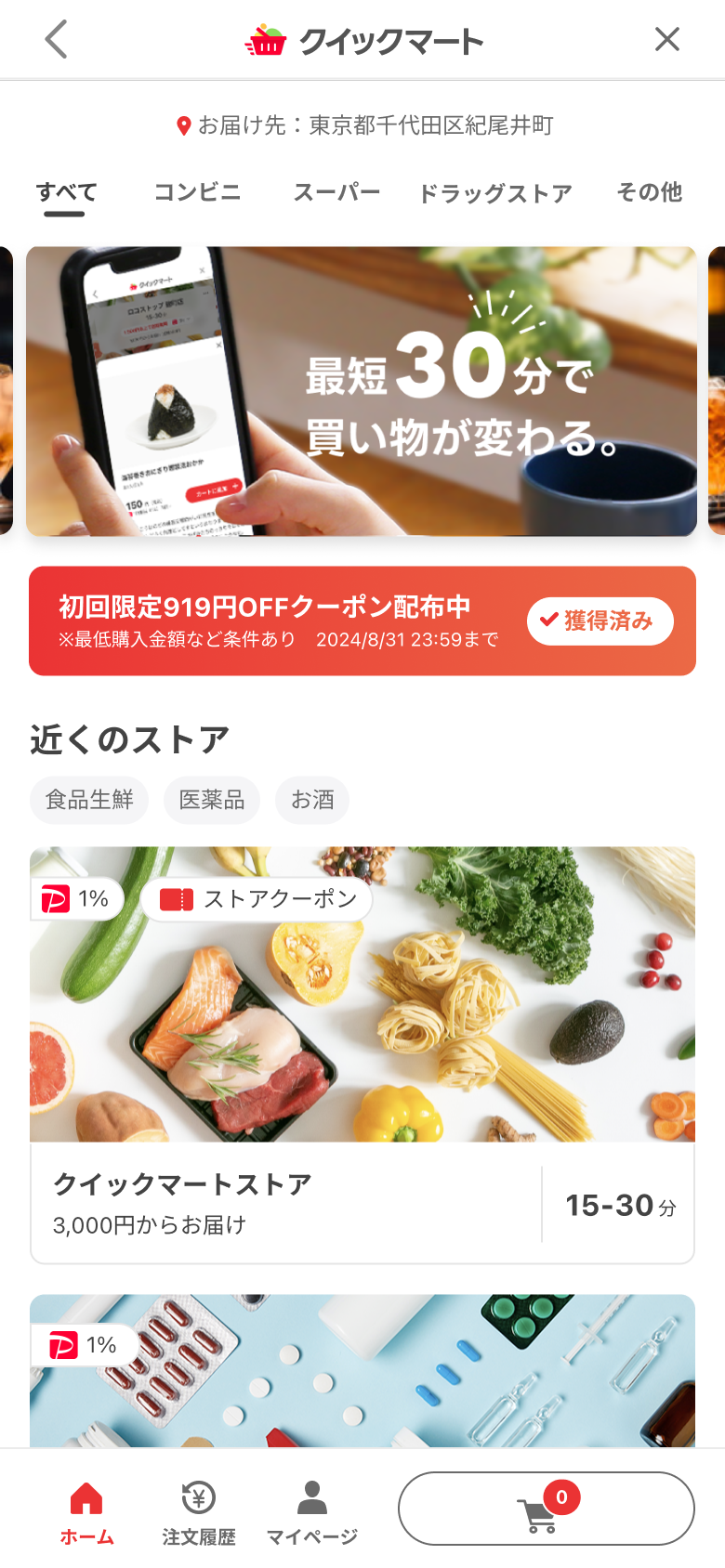Screen dimensions: 725x1568
Task: Switch to the スーパー tab
Action: pos(336,192)
